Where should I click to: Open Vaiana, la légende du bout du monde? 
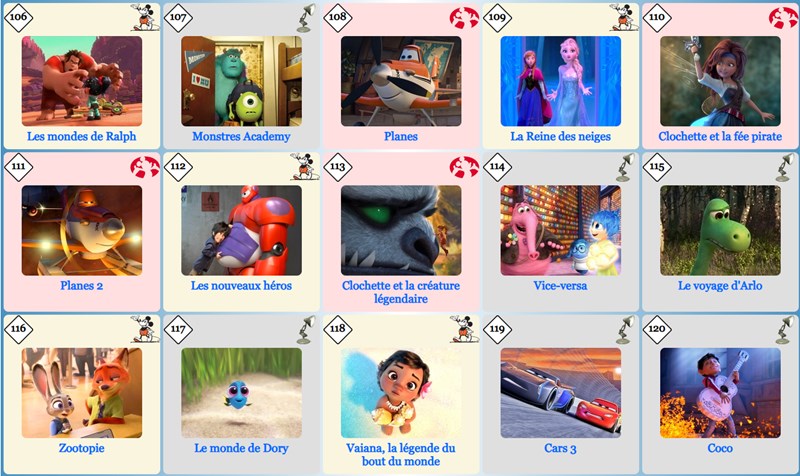[400, 455]
